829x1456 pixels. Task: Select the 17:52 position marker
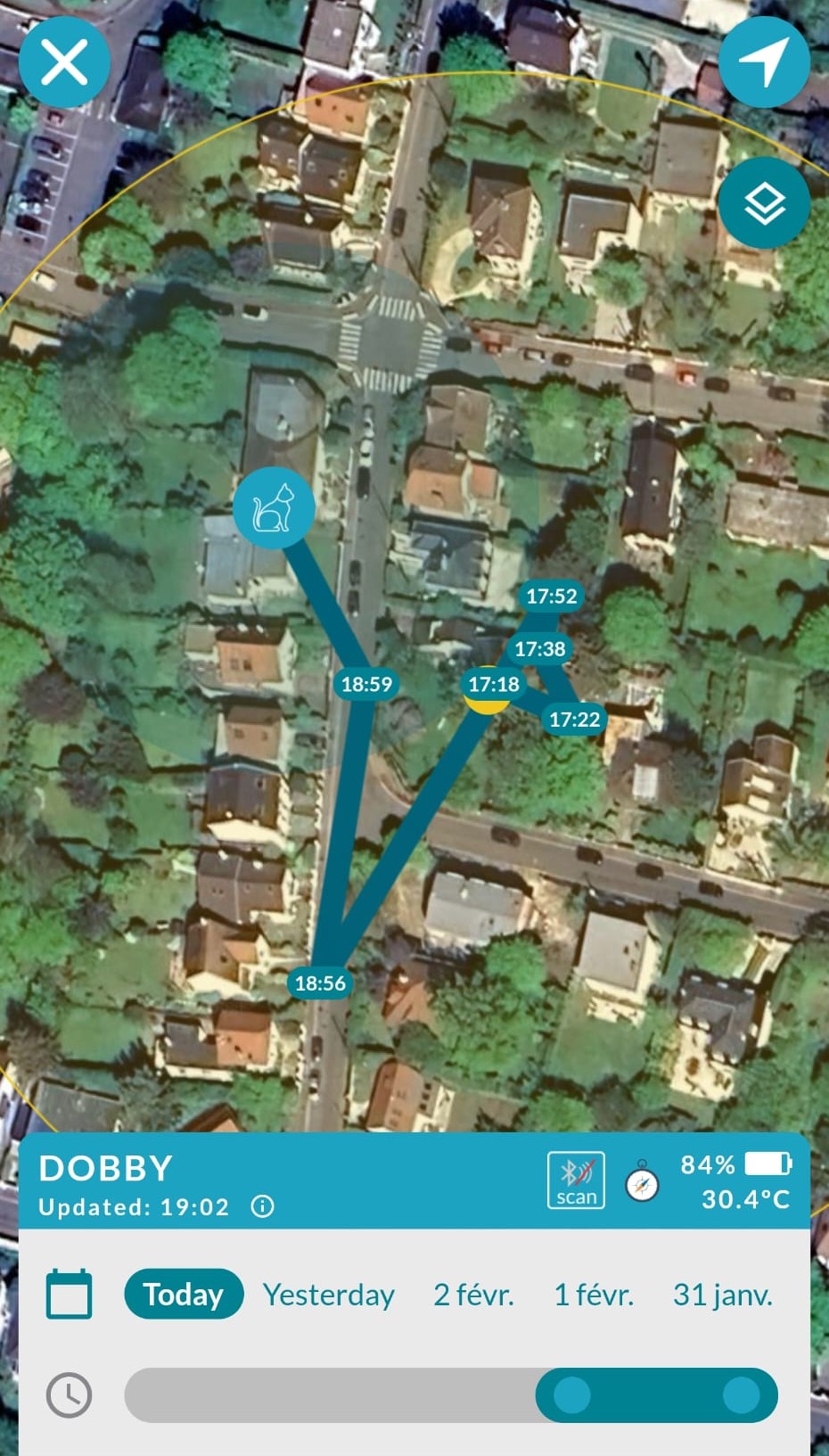click(551, 596)
